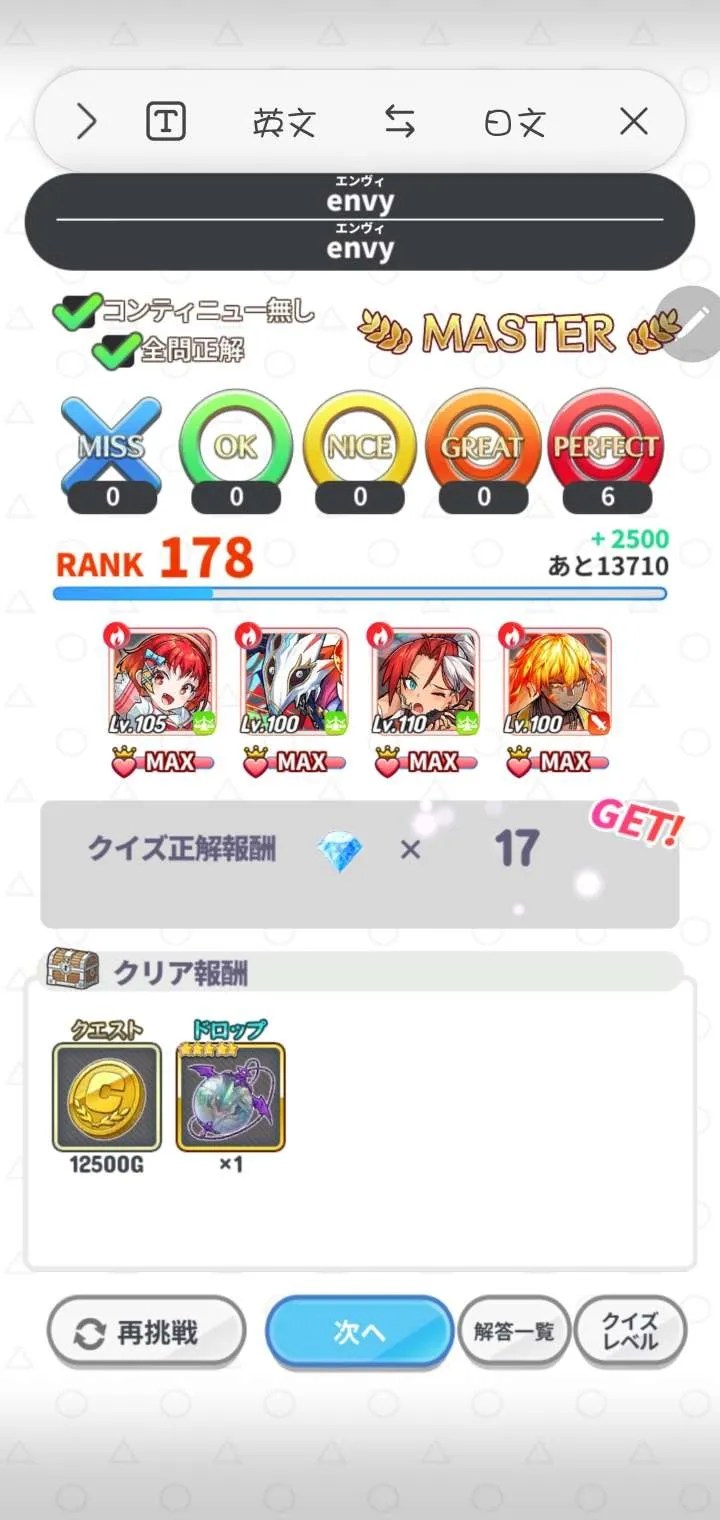Inspect the クエスト 12500G coin reward

[x=107, y=1097]
